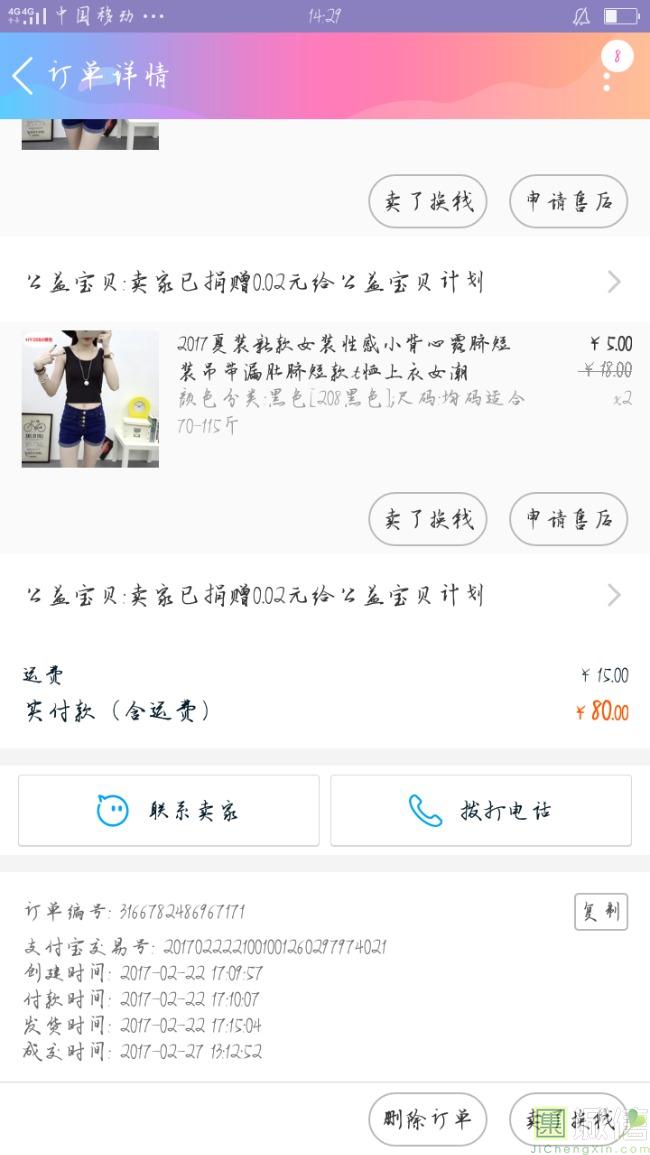This screenshot has width=650, height=1155.
Task: Tap 卖了换钱 for the 小背心 item
Action: point(428,519)
